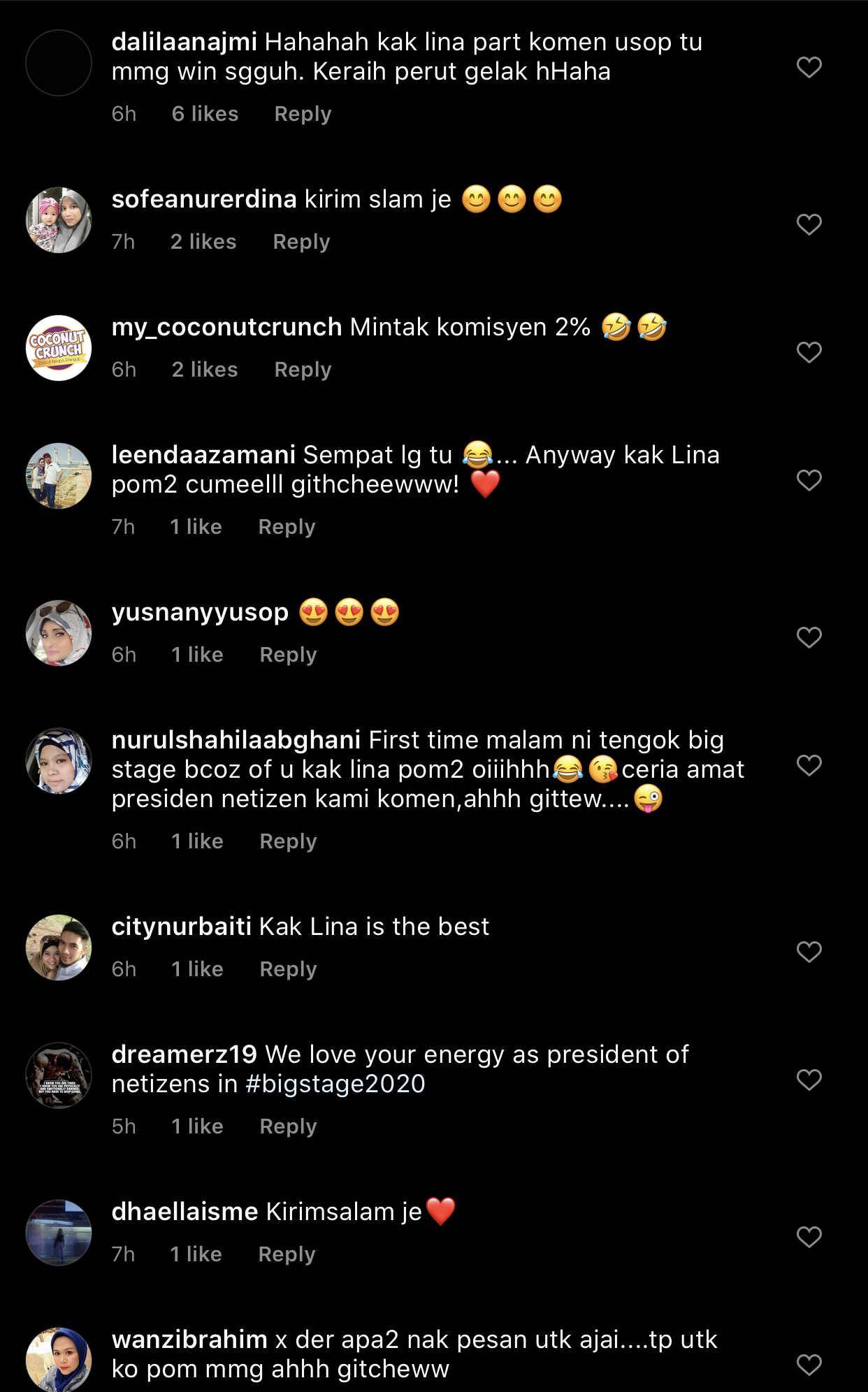Like dalilaanajmi's comment
This screenshot has width=868, height=1392.
pos(809,68)
